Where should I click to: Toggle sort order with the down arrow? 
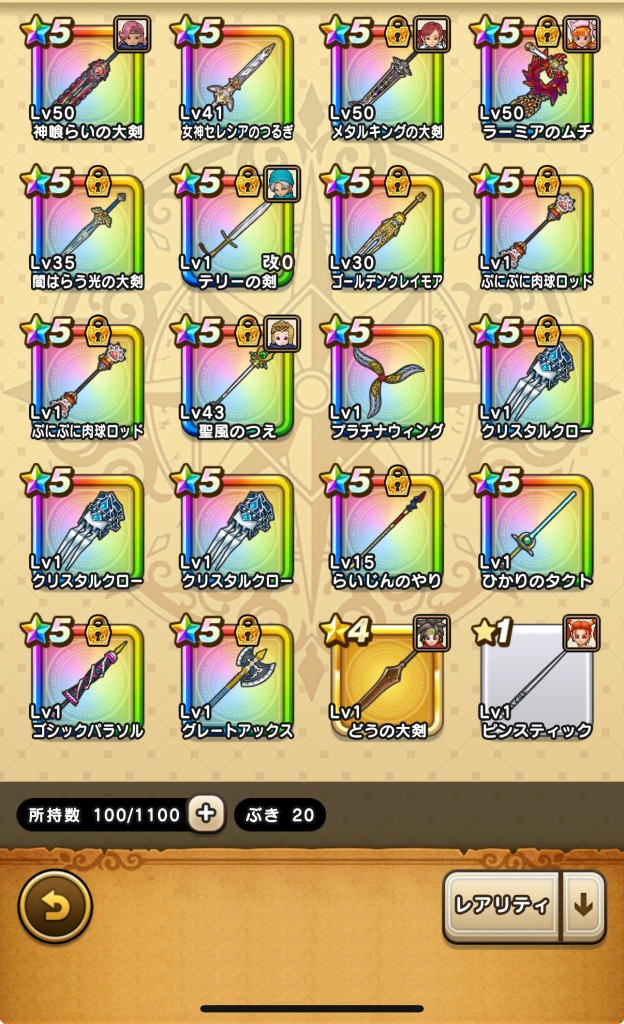tap(584, 905)
